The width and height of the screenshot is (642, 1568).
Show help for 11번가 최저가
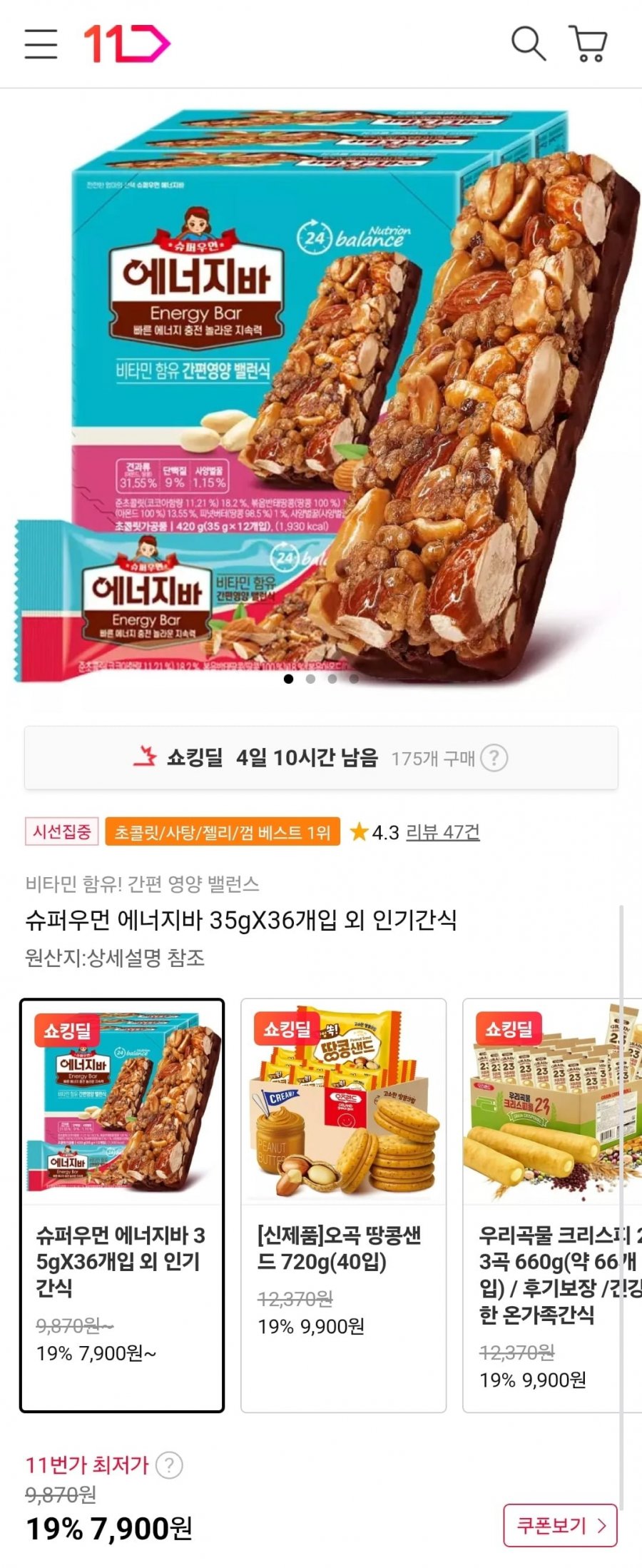pyautogui.click(x=169, y=1466)
